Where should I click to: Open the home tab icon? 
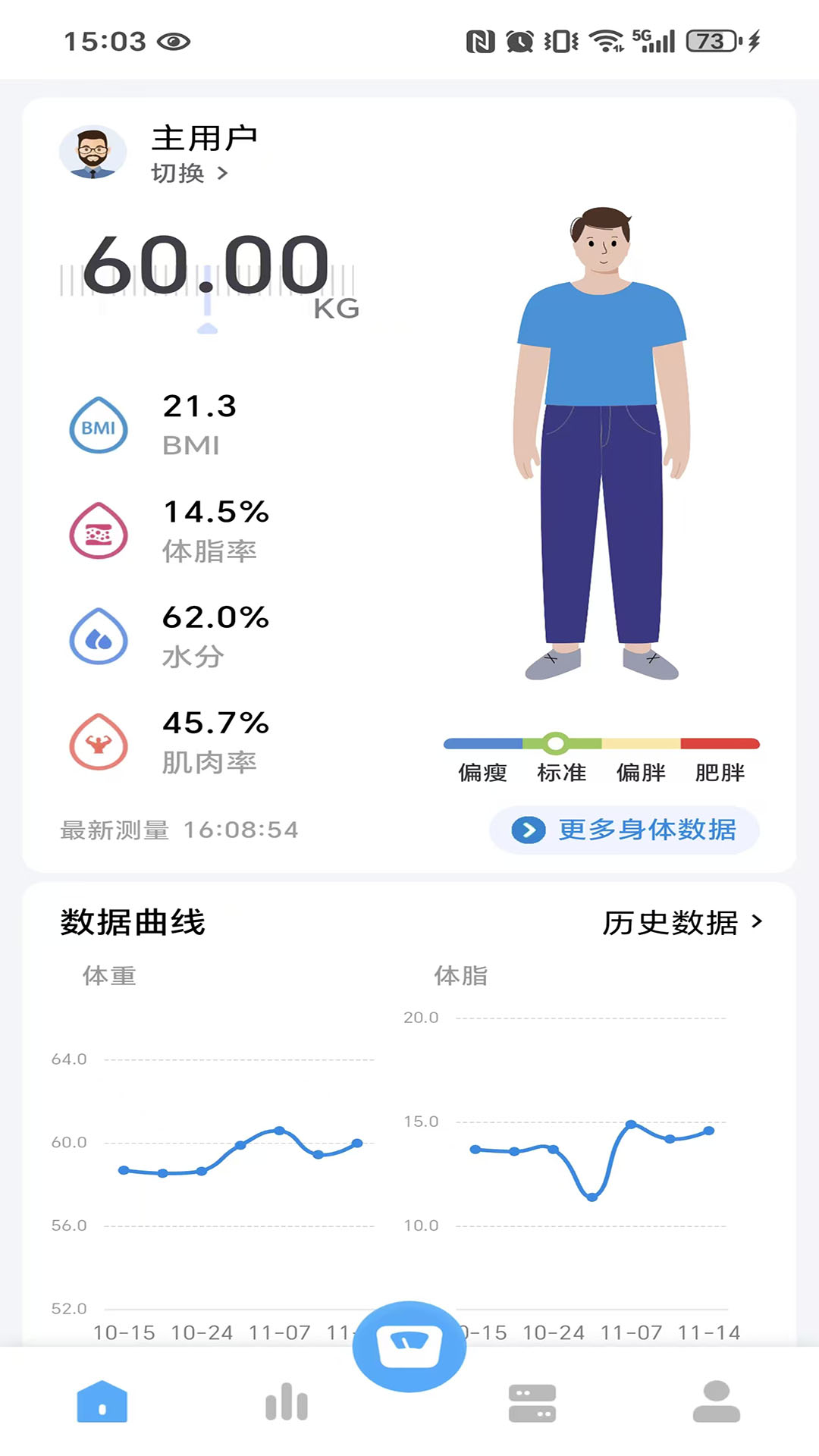point(101,1402)
